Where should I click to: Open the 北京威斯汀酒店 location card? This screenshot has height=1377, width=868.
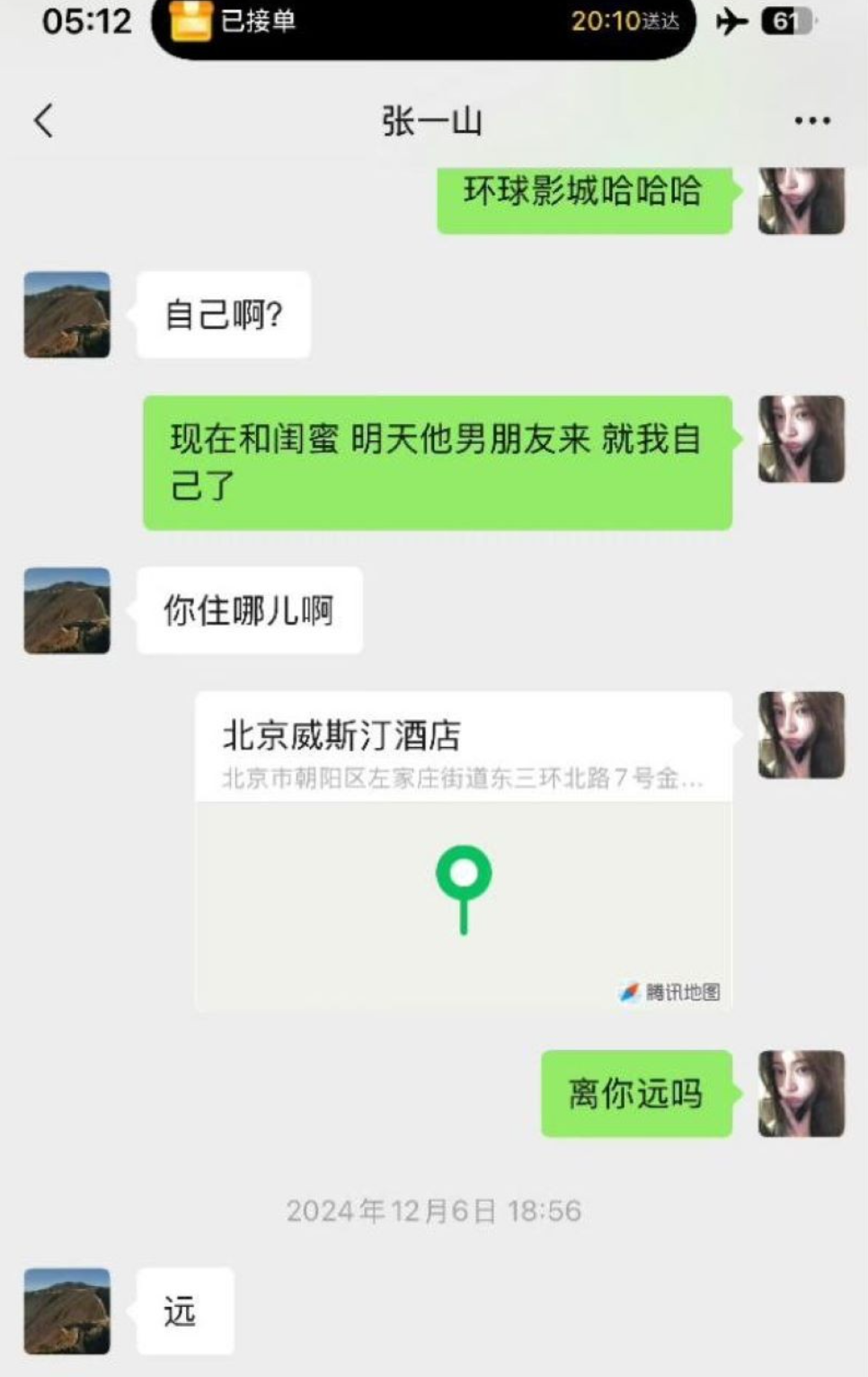pos(464,850)
